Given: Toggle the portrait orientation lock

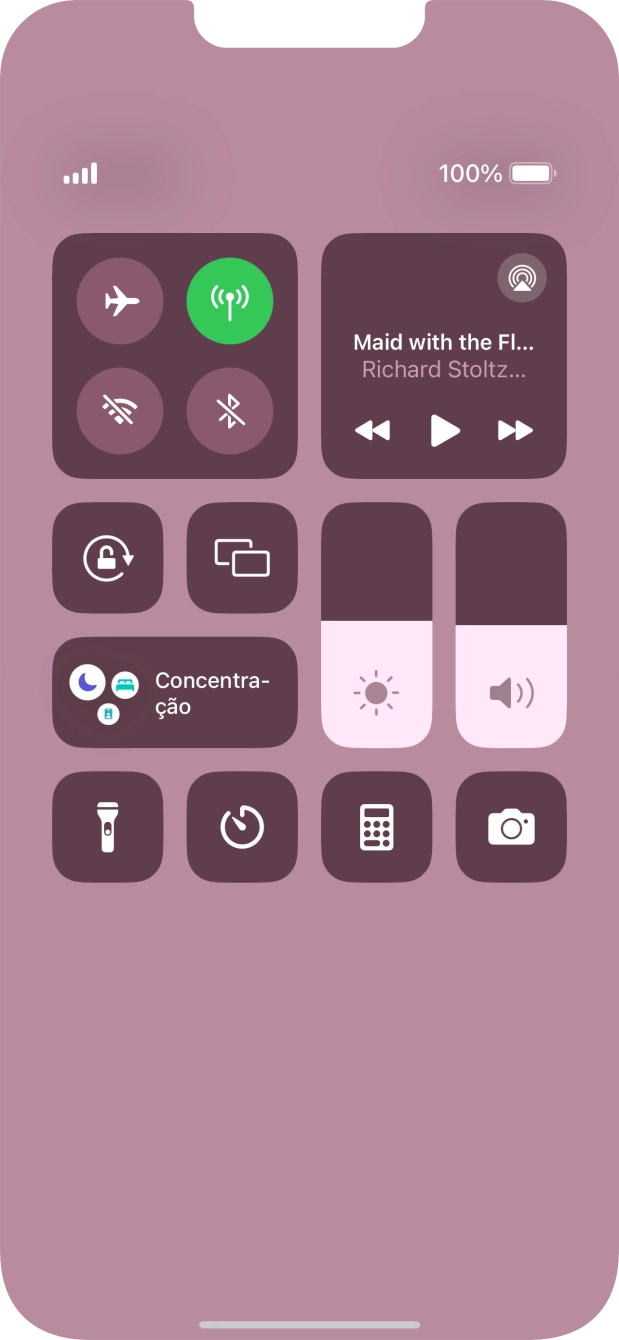Looking at the screenshot, I should pos(108,558).
